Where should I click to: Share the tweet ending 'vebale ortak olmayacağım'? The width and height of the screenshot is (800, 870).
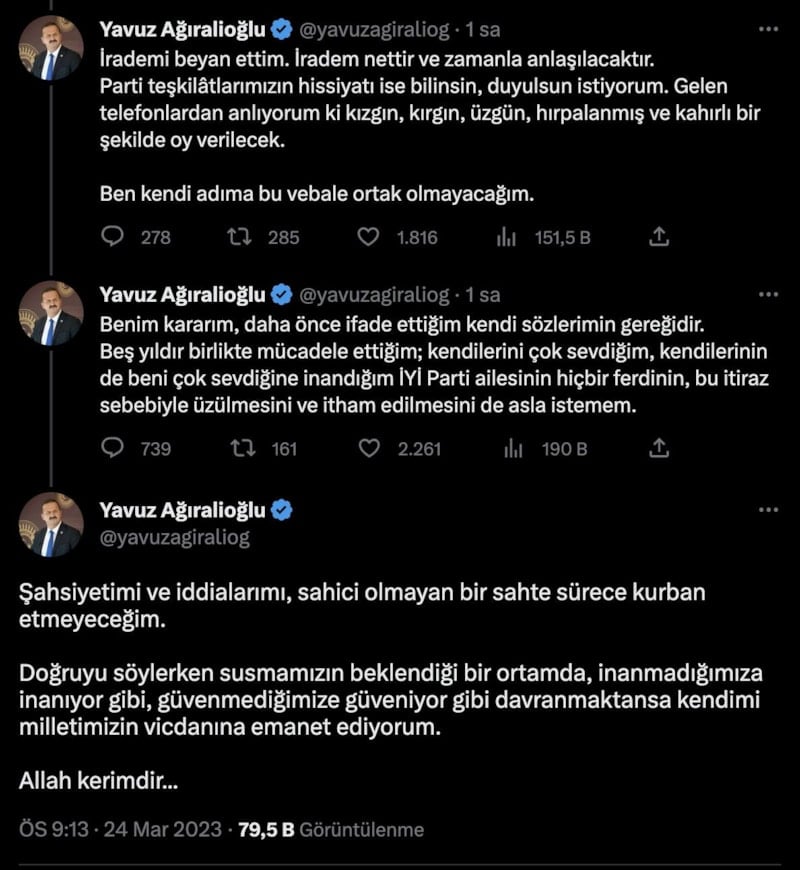point(659,237)
